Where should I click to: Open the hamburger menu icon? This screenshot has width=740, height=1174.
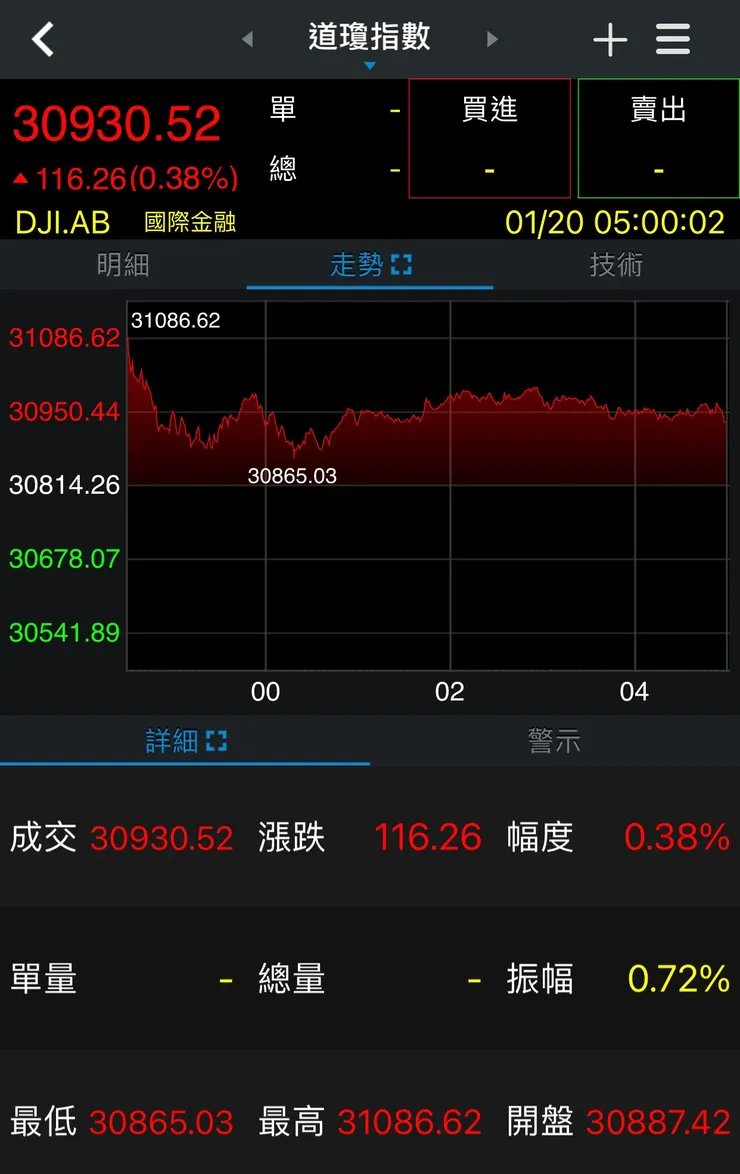tap(672, 39)
